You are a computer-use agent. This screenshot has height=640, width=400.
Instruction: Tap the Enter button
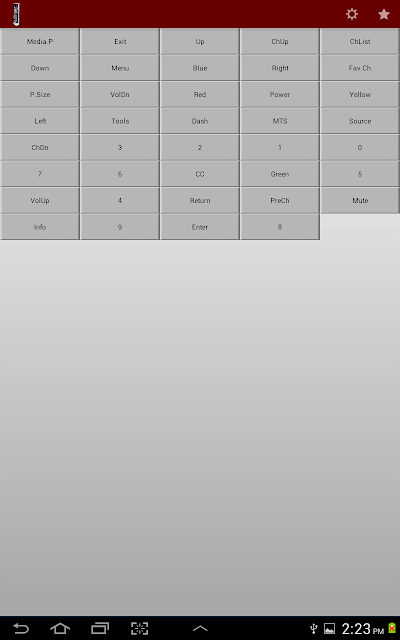click(x=200, y=227)
